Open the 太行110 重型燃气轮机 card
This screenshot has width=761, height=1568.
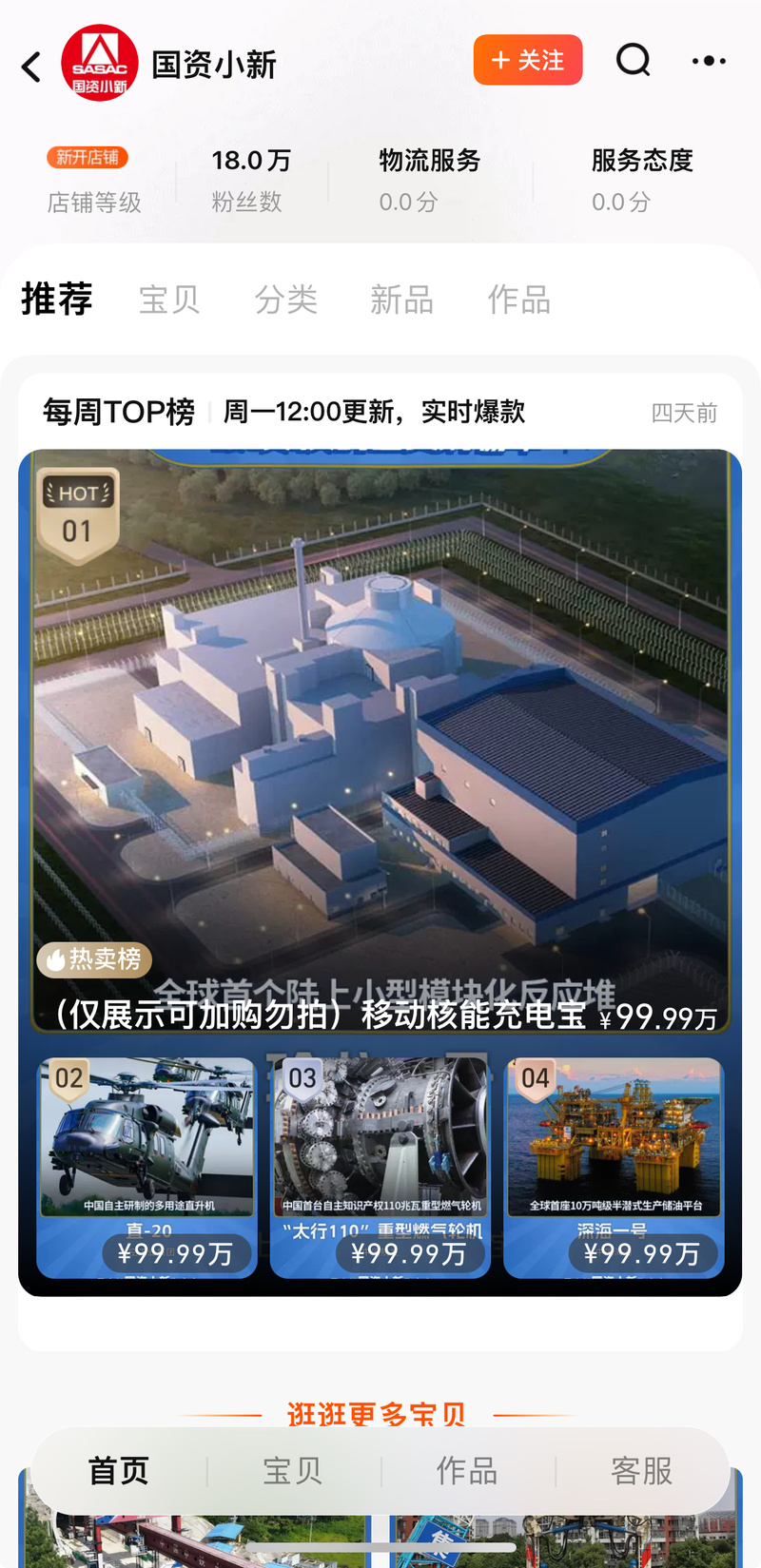pyautogui.click(x=380, y=1168)
